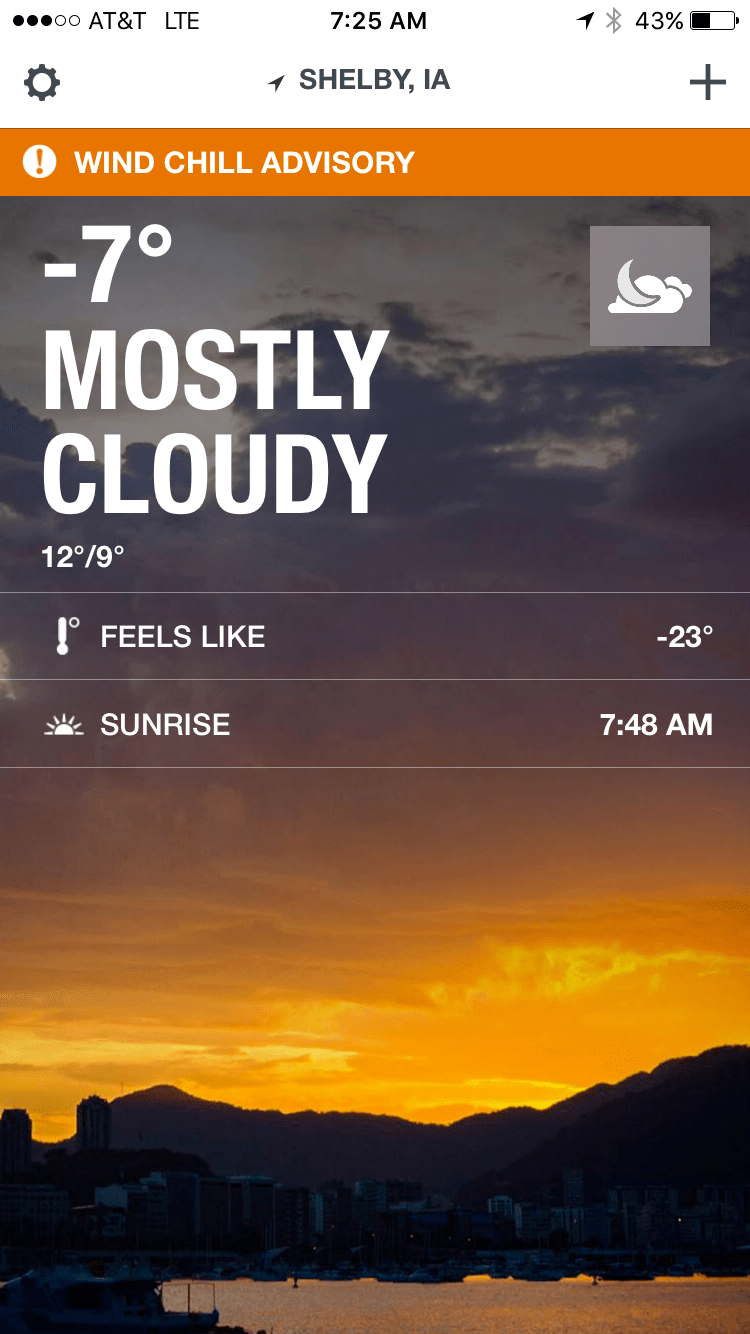Tap the mostly cloudy night icon tile

point(650,286)
